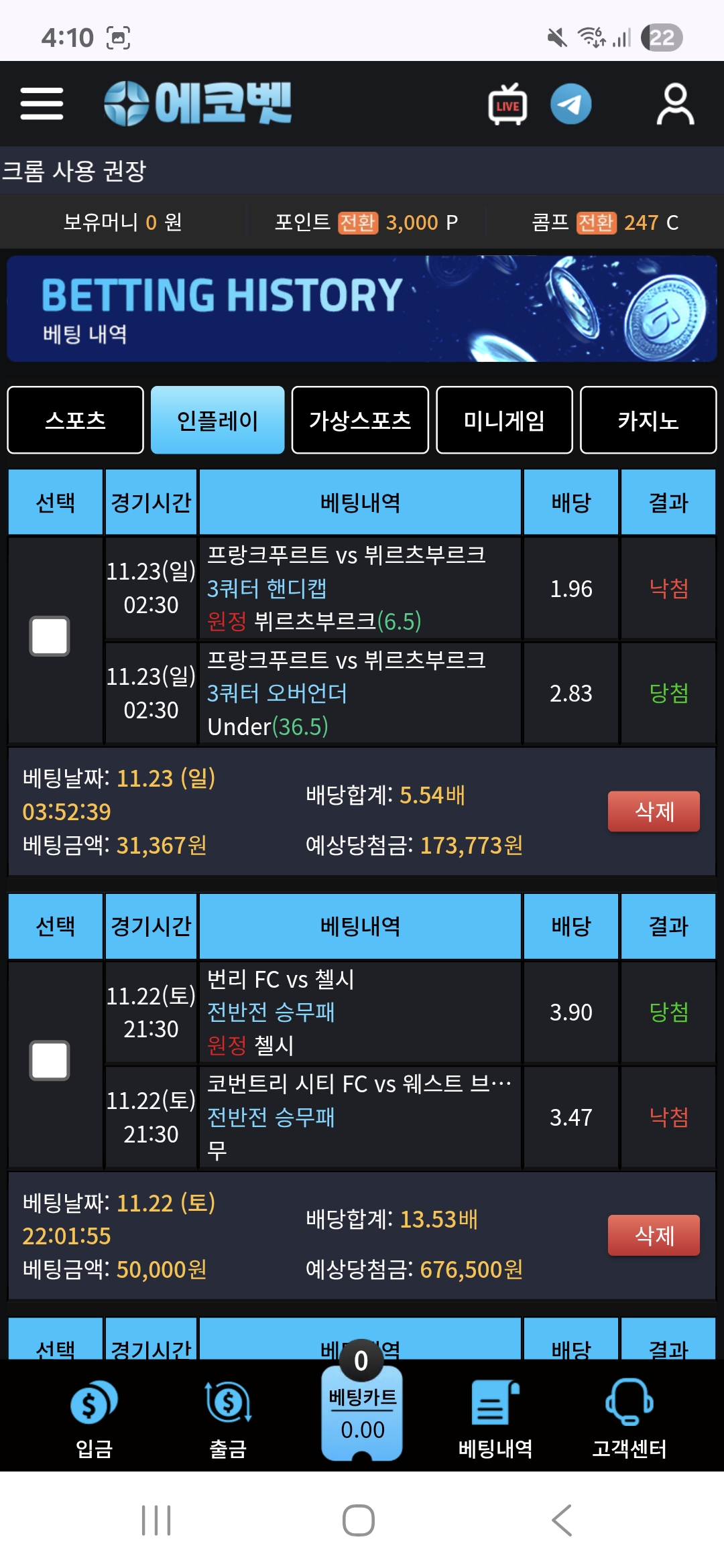
Task: Go back with the system back button
Action: pos(562,1520)
